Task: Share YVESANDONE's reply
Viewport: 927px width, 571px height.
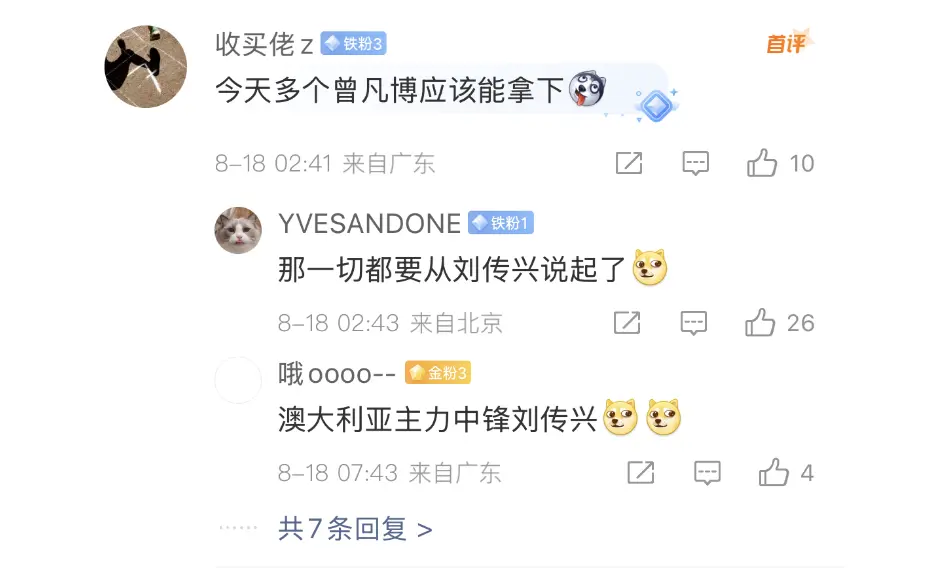Action: [x=627, y=322]
